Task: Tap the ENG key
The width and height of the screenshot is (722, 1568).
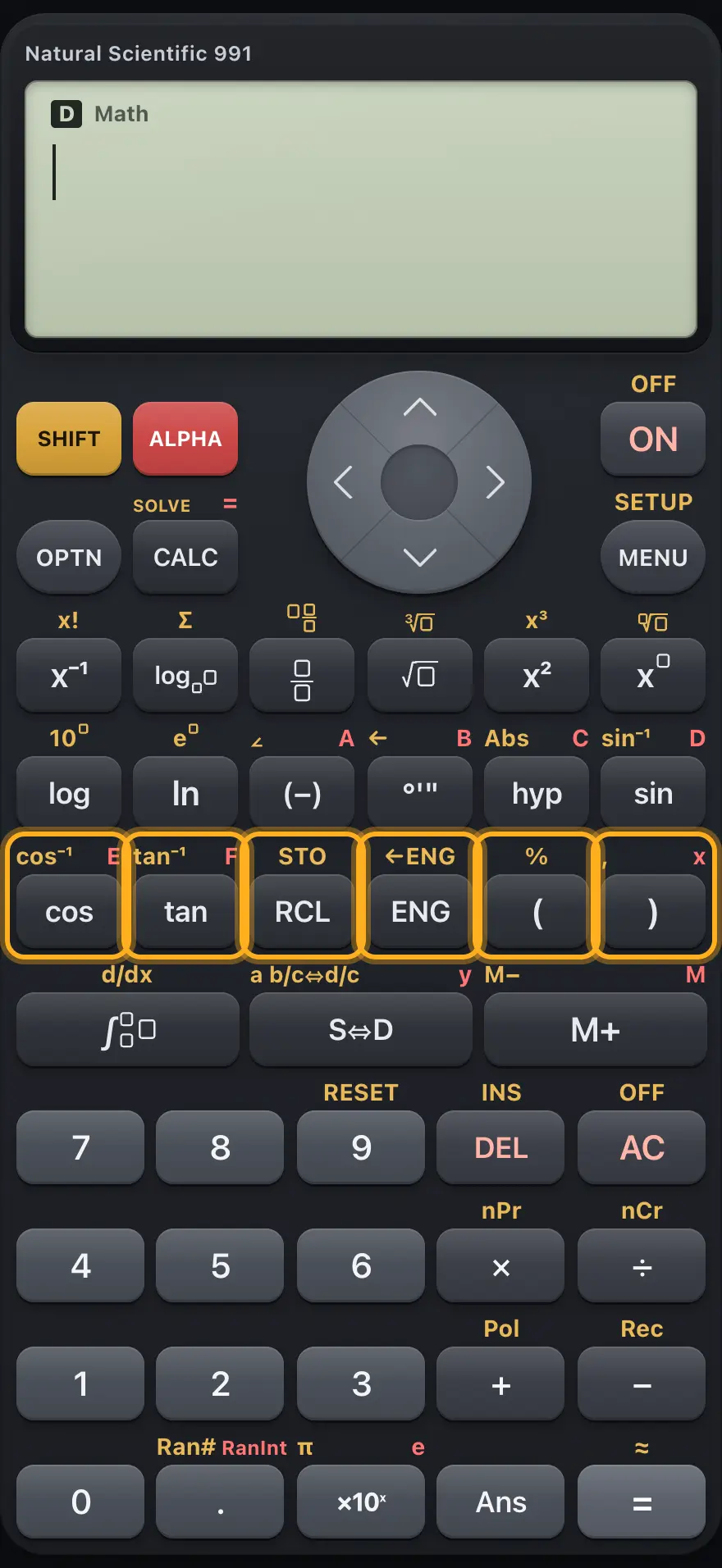Action: click(419, 912)
